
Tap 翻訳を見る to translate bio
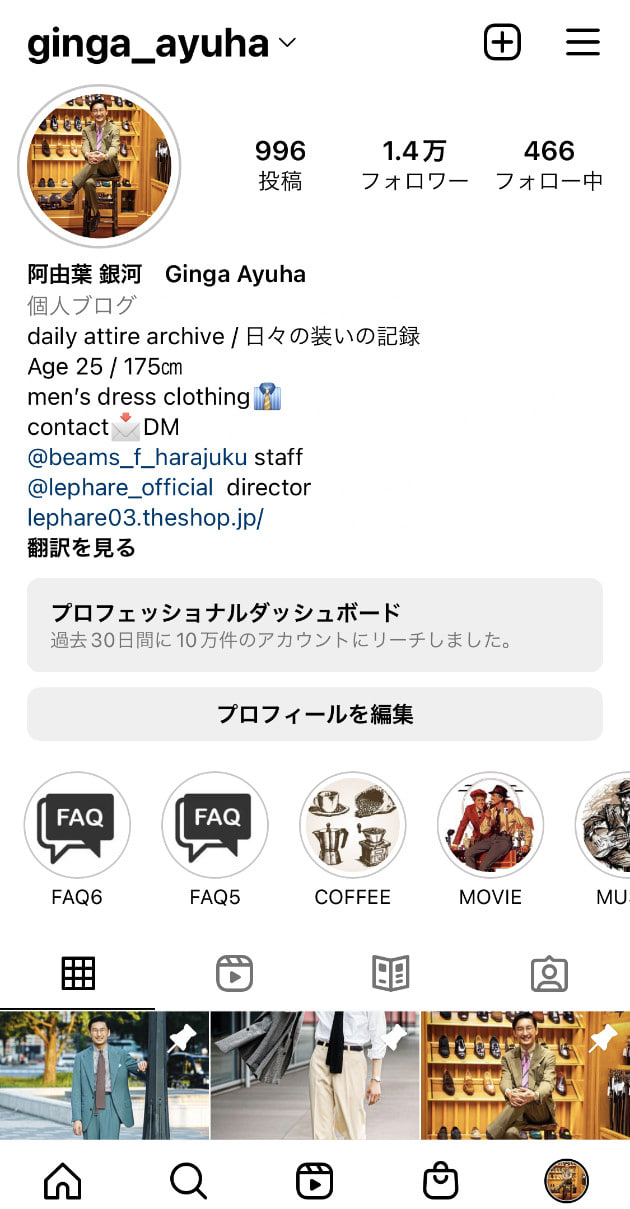pos(81,548)
